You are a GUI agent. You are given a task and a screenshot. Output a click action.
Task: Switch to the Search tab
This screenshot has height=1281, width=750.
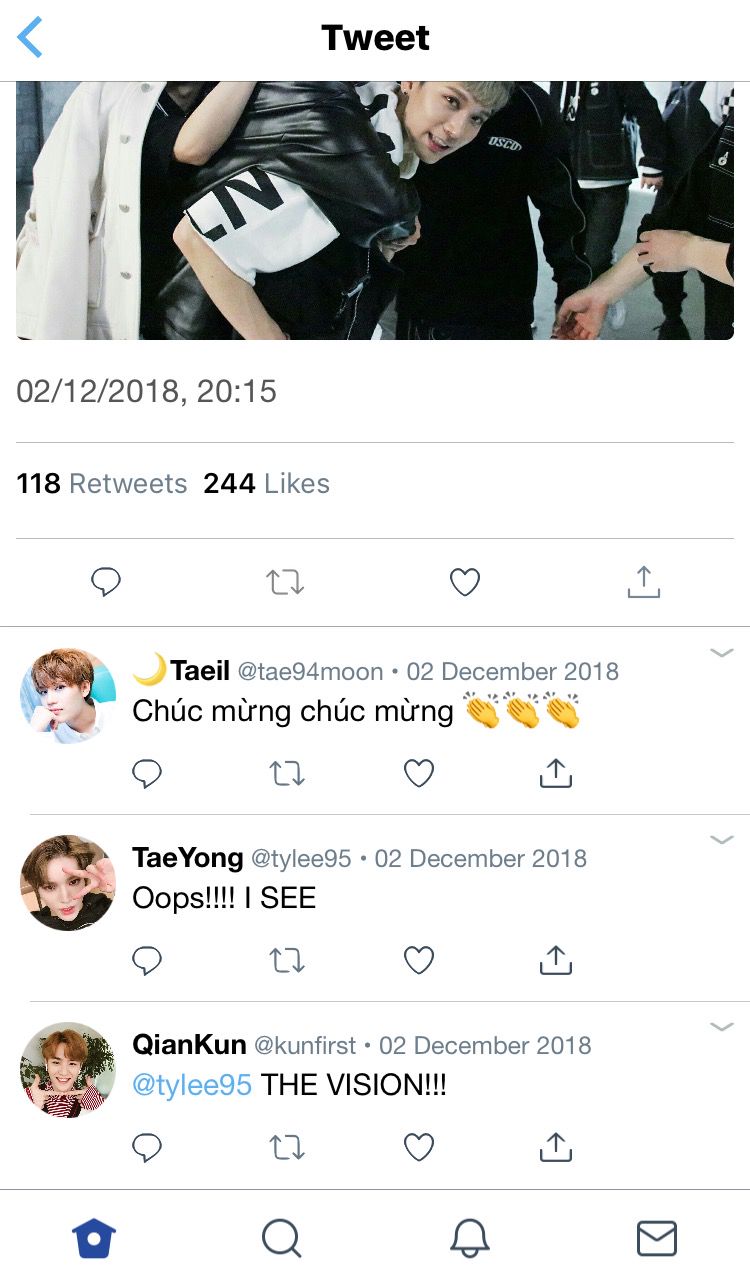281,1238
